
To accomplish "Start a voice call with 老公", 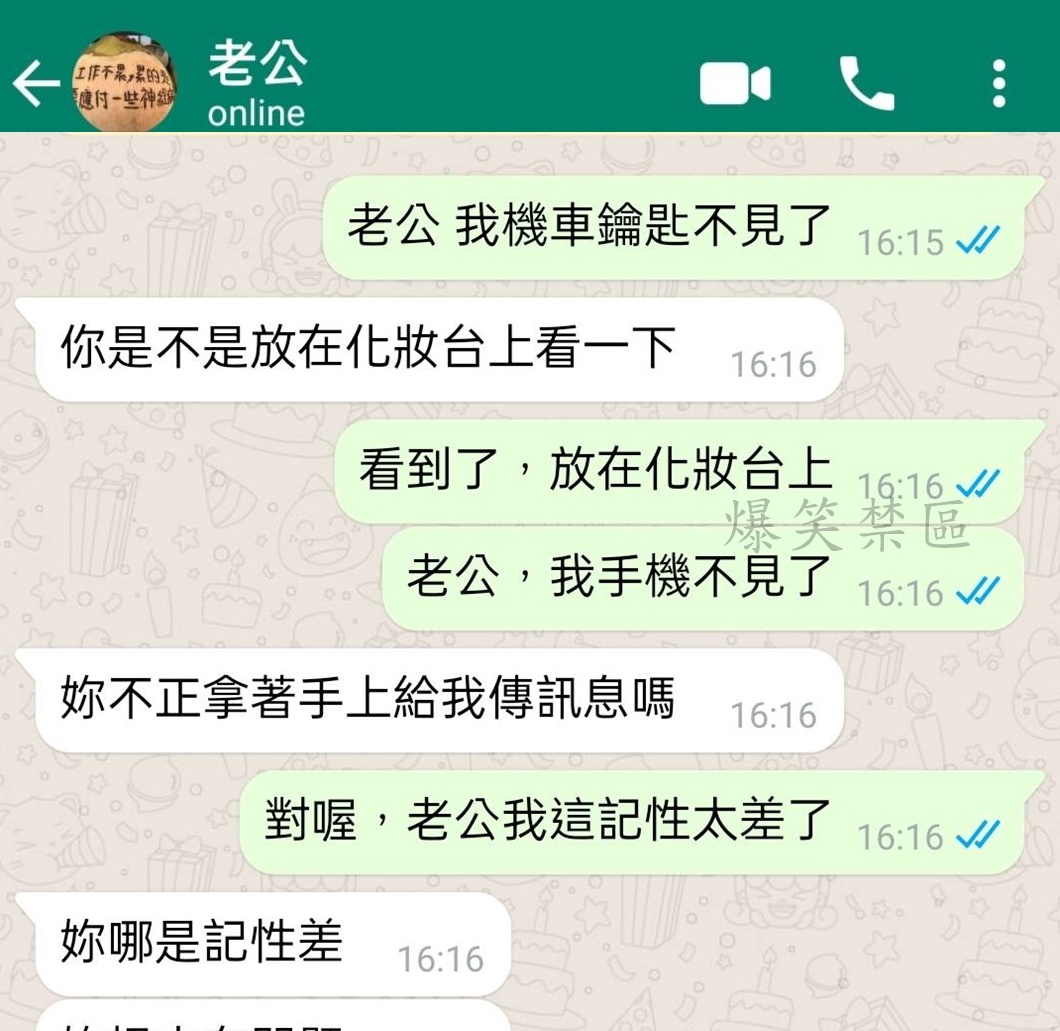I will [866, 84].
